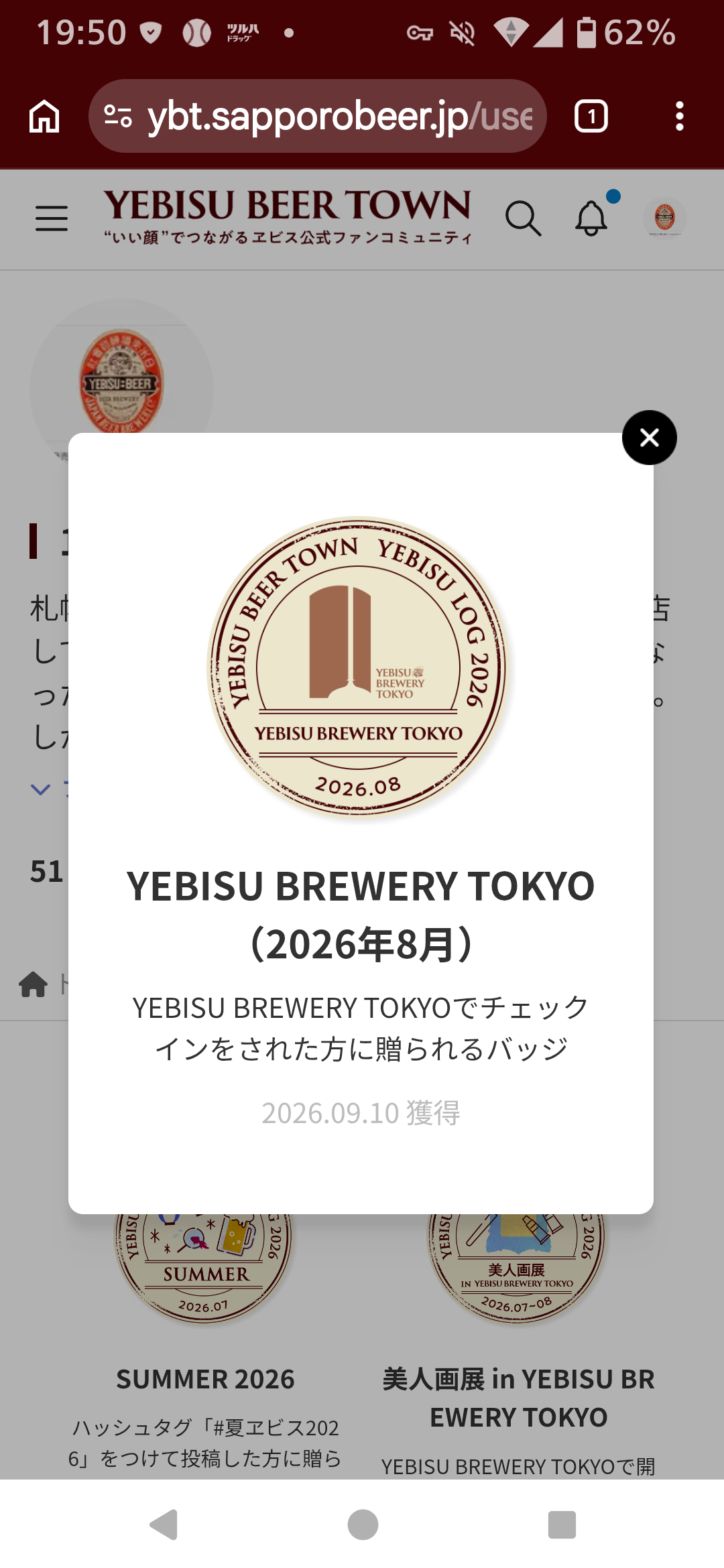724x1568 pixels.
Task: Open the browser home page
Action: pyautogui.click(x=44, y=117)
